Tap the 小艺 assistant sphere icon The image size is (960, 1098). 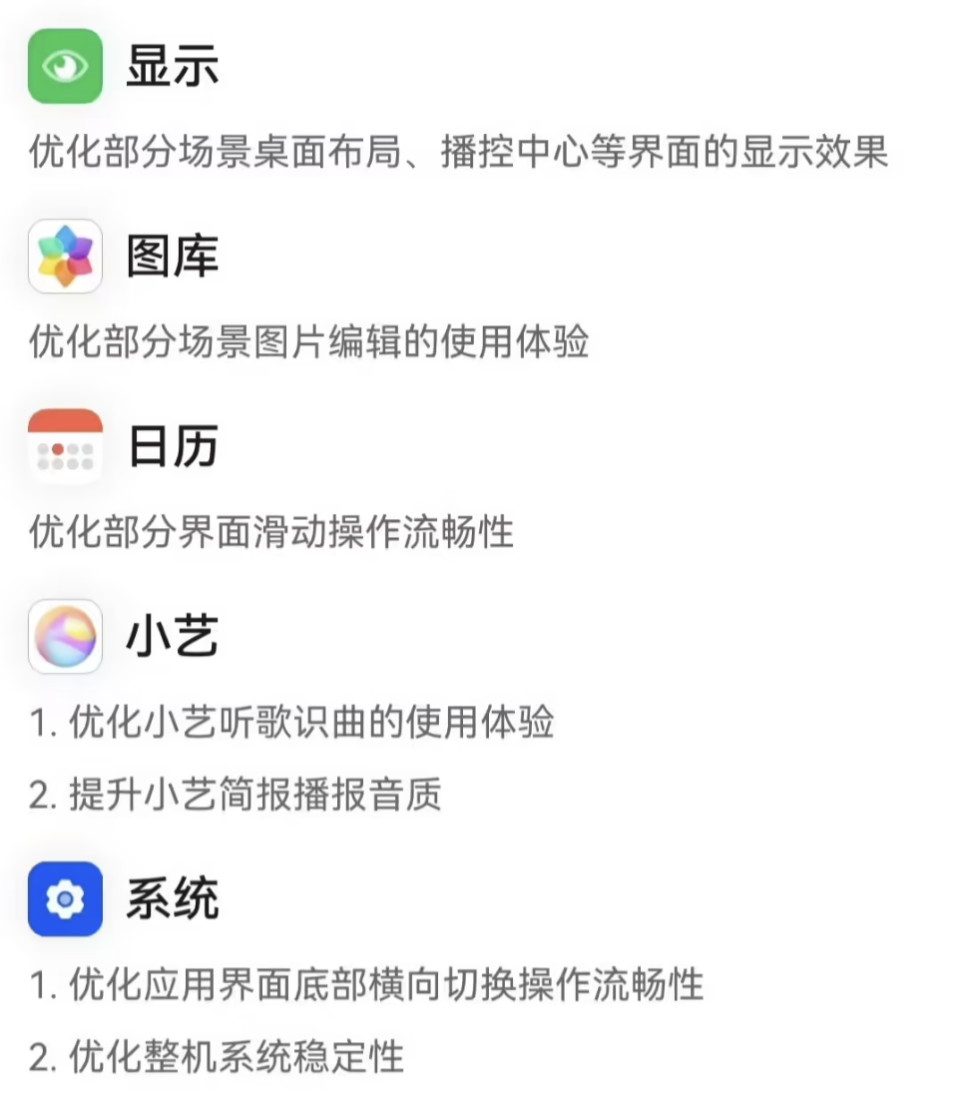[x=64, y=638]
